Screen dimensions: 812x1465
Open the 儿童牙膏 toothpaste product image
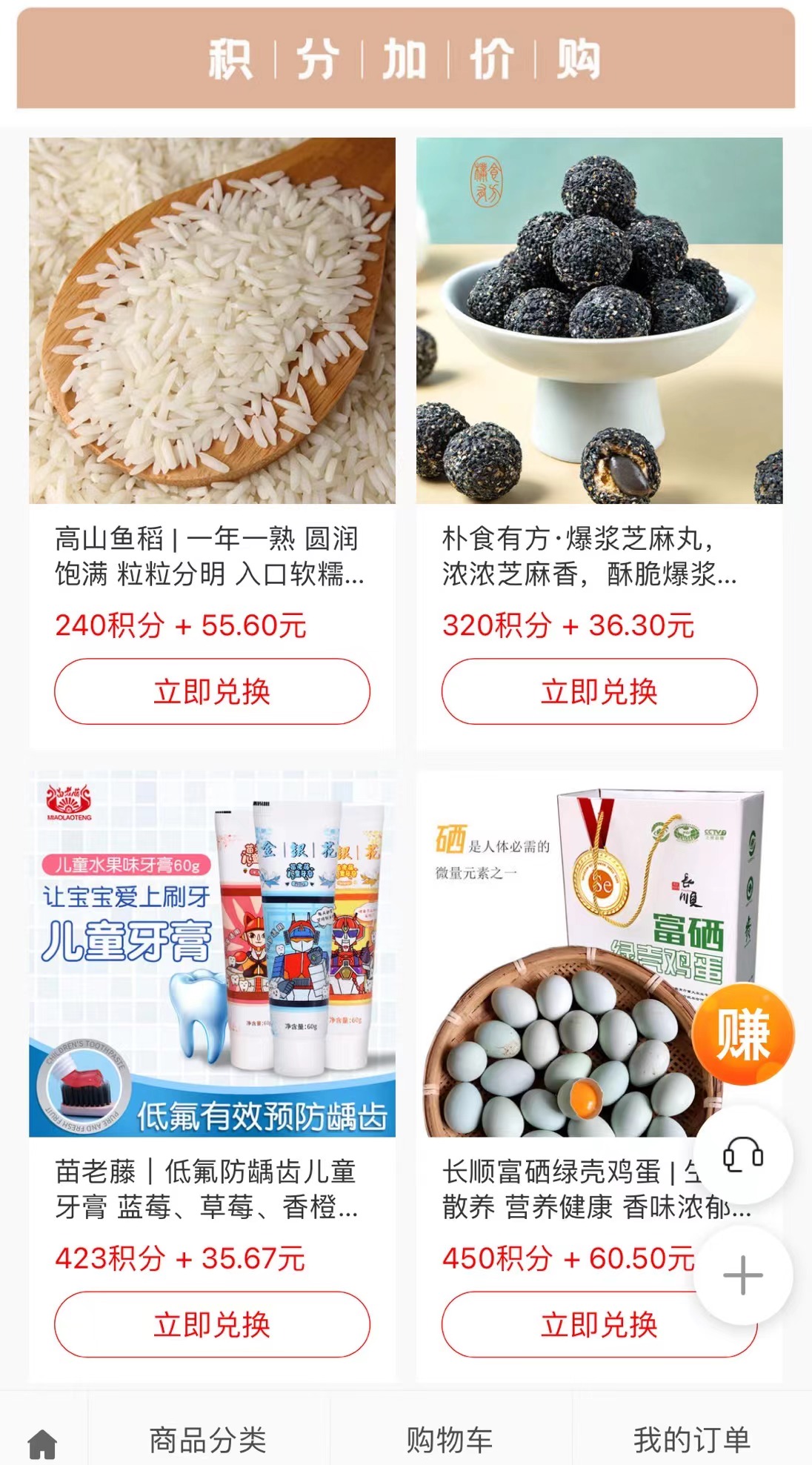coord(212,953)
